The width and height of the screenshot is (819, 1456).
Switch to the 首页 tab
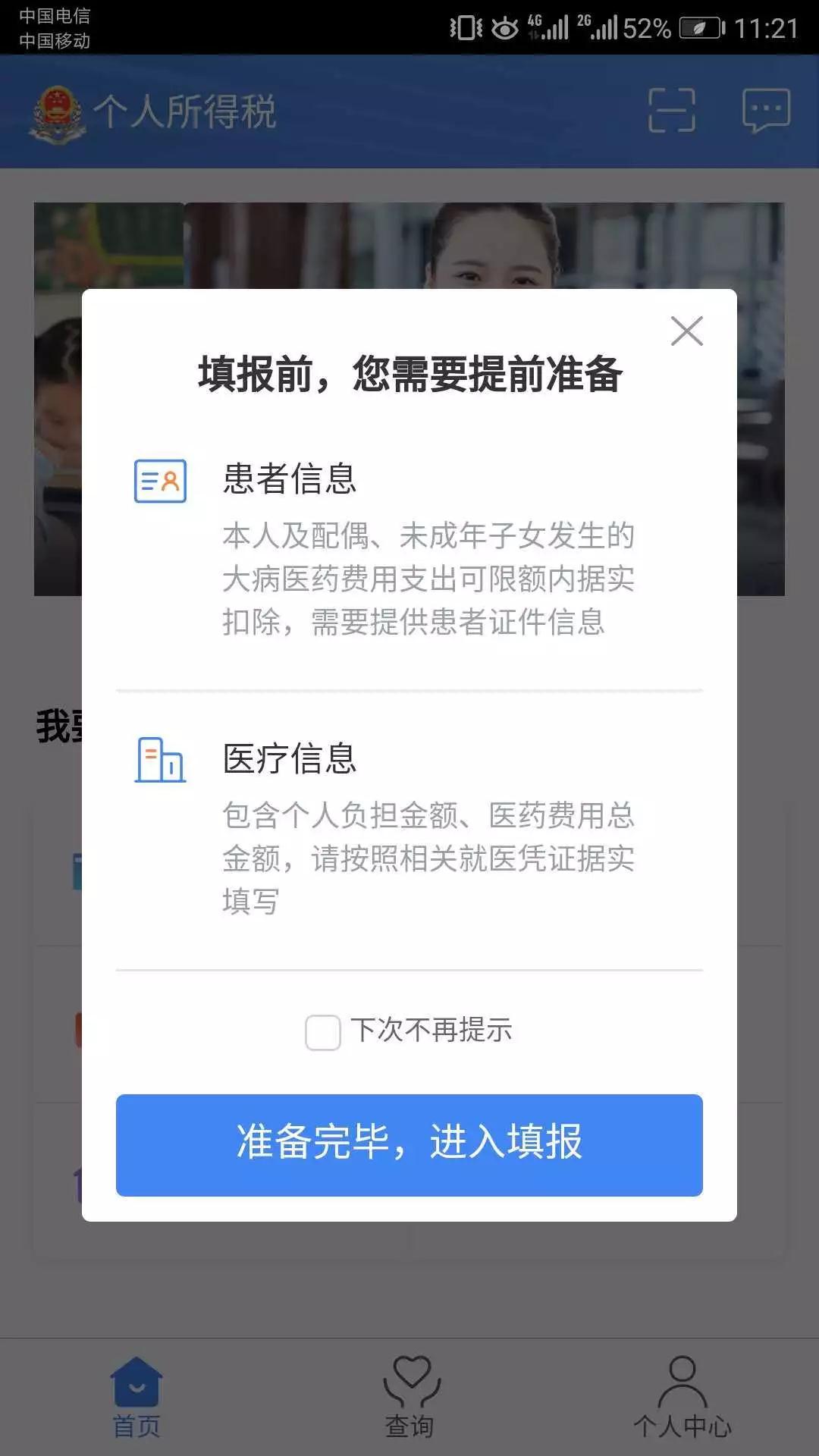tap(136, 1397)
